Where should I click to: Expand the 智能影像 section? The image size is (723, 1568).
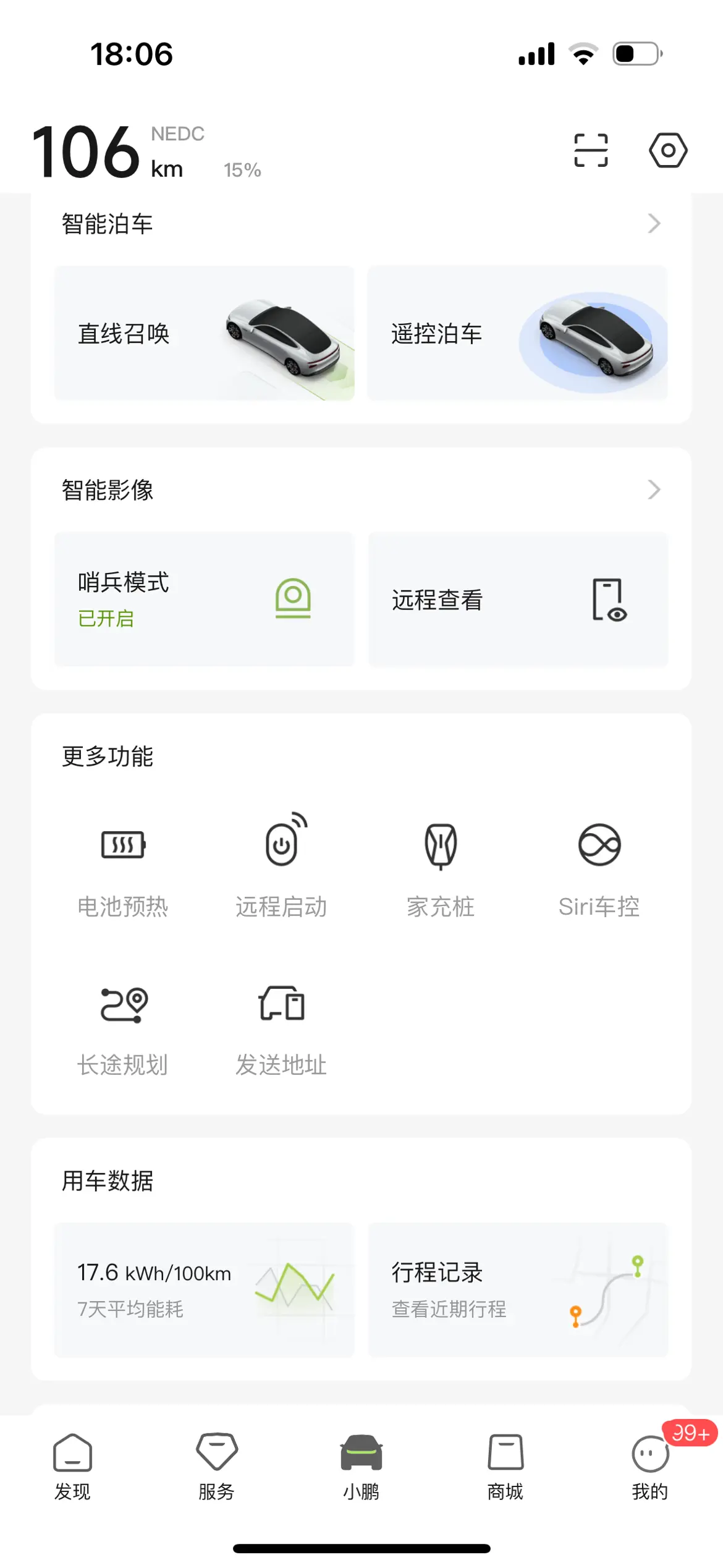pos(654,489)
